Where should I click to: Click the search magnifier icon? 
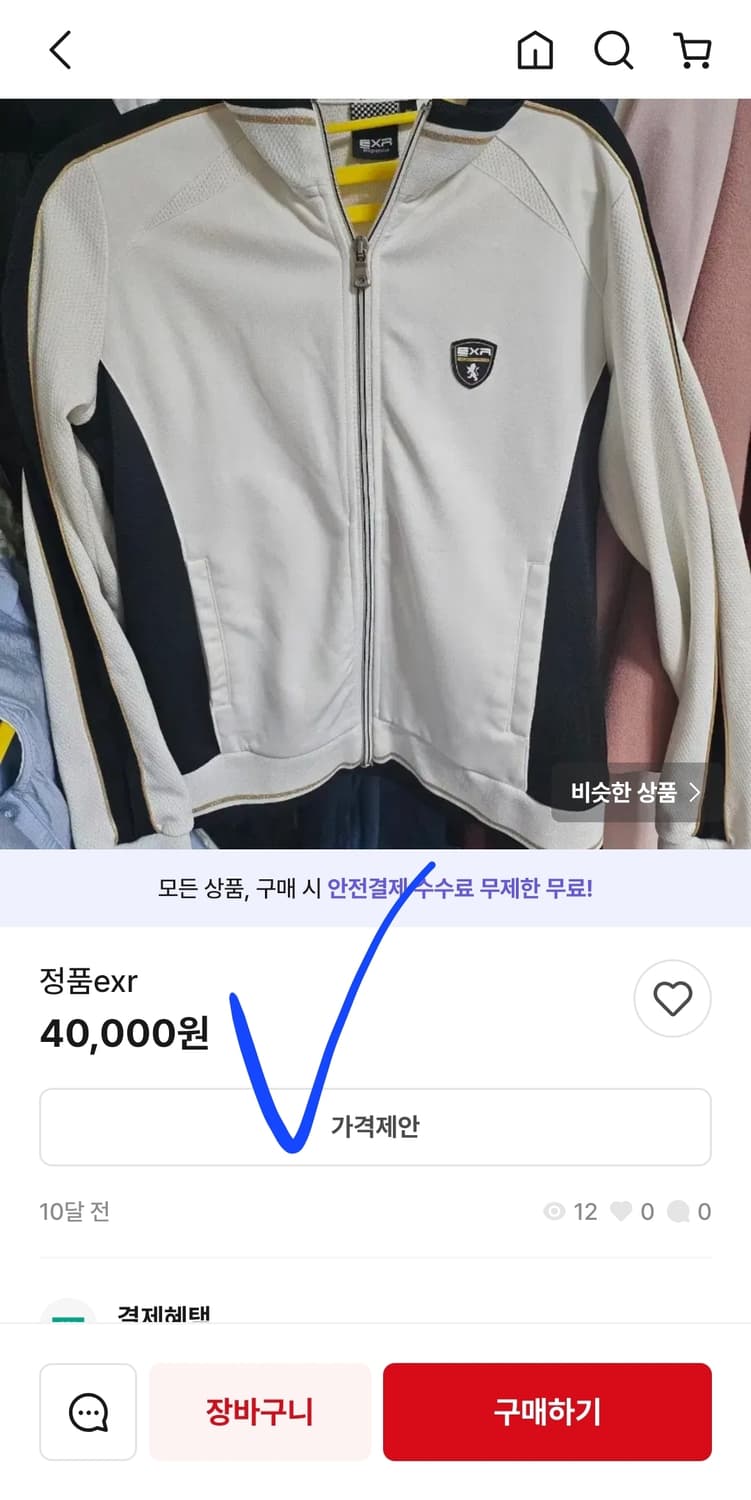[613, 50]
